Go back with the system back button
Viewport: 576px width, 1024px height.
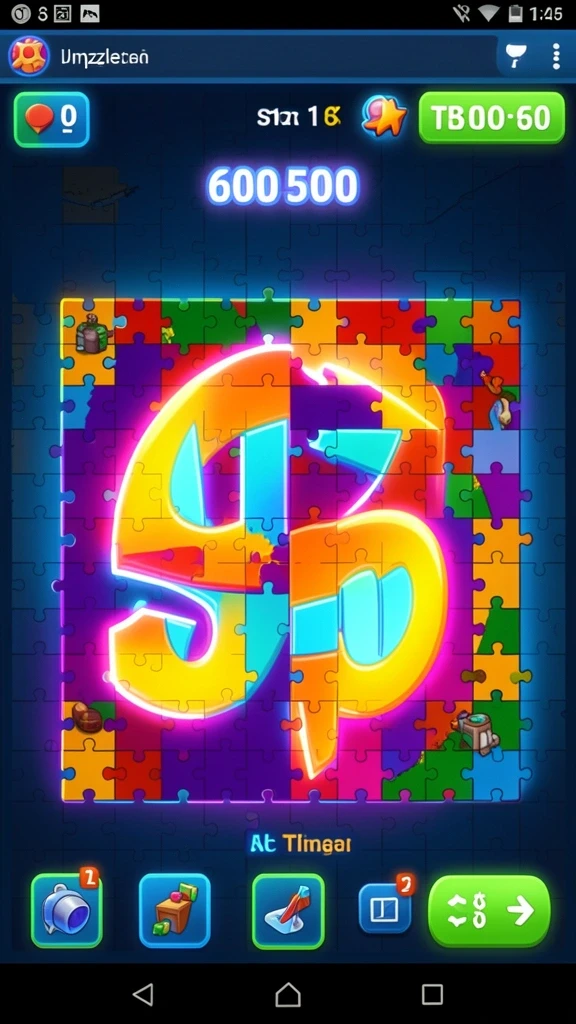pyautogui.click(x=143, y=995)
